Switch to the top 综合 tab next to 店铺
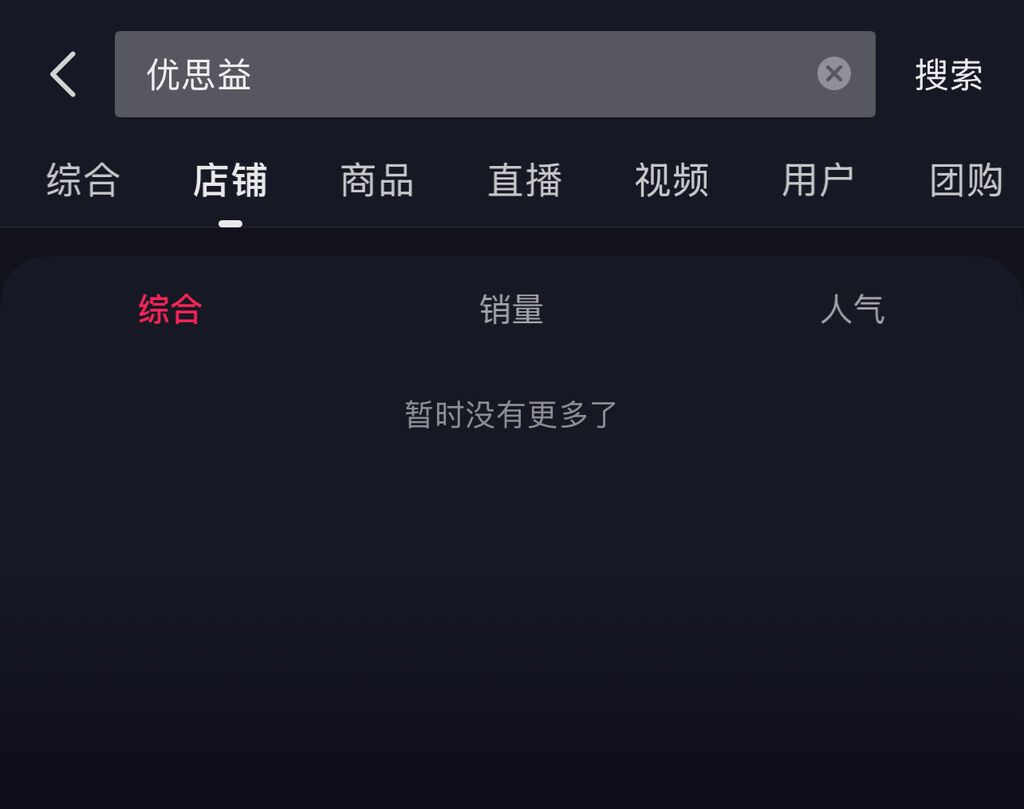This screenshot has height=809, width=1024. click(83, 181)
